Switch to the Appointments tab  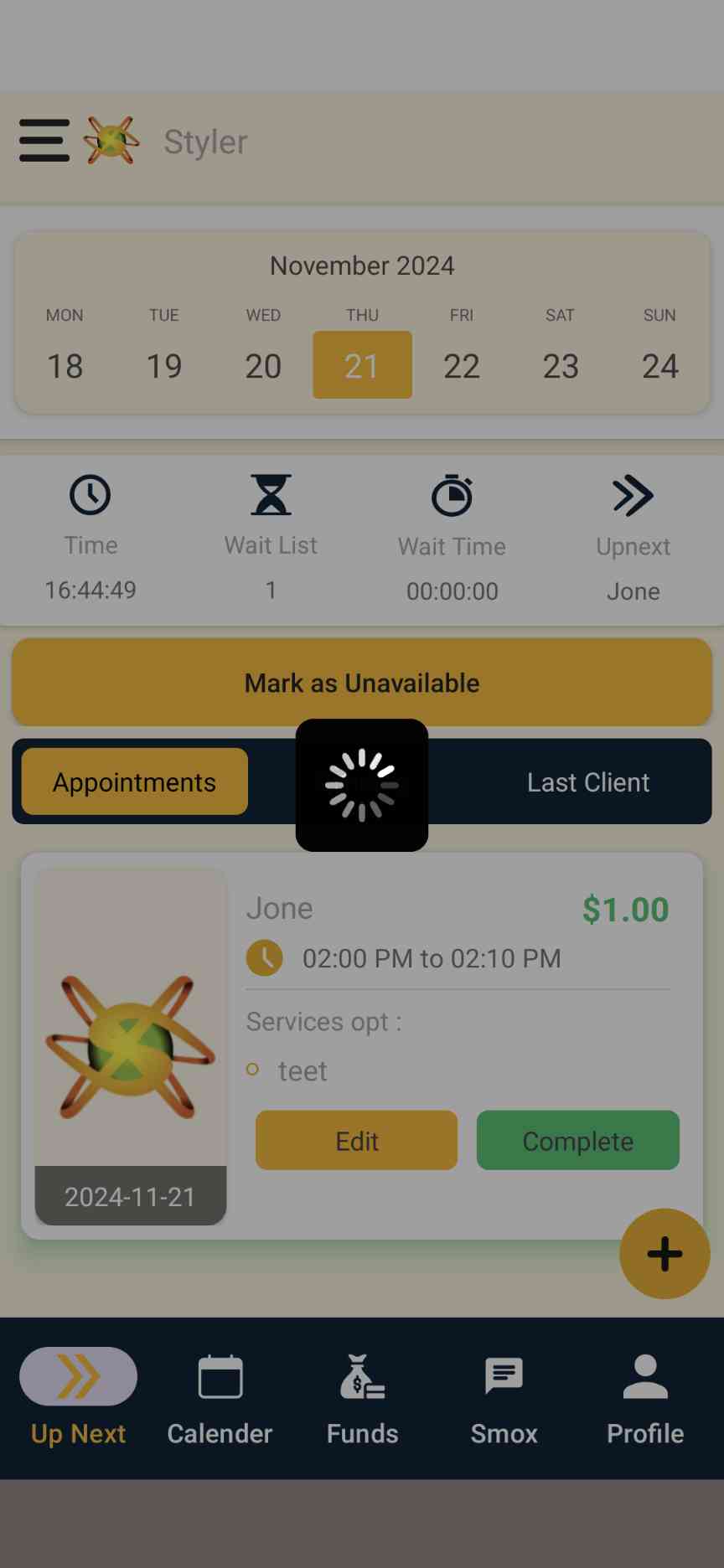click(x=135, y=781)
